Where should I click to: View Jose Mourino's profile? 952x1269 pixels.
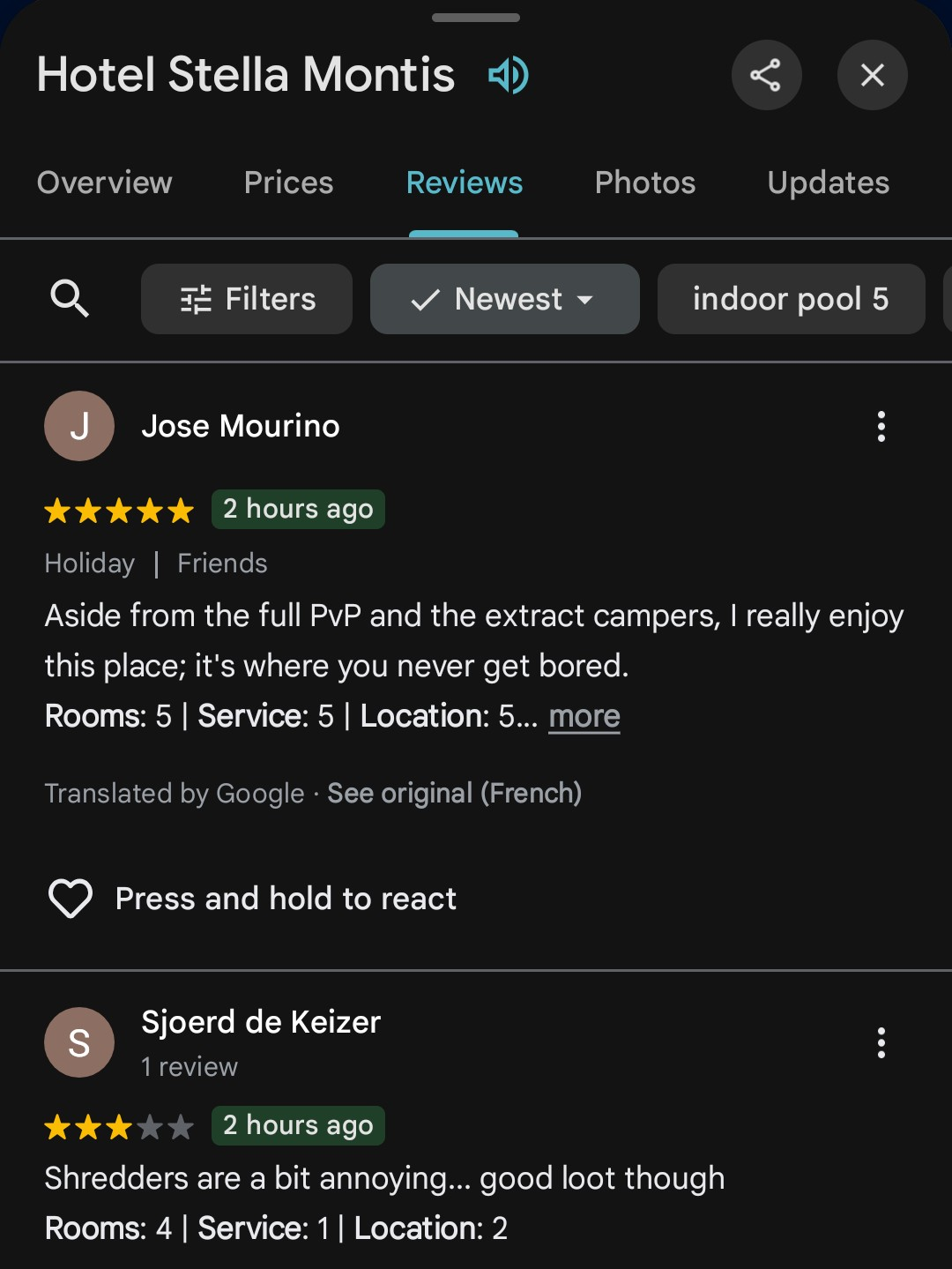point(240,426)
